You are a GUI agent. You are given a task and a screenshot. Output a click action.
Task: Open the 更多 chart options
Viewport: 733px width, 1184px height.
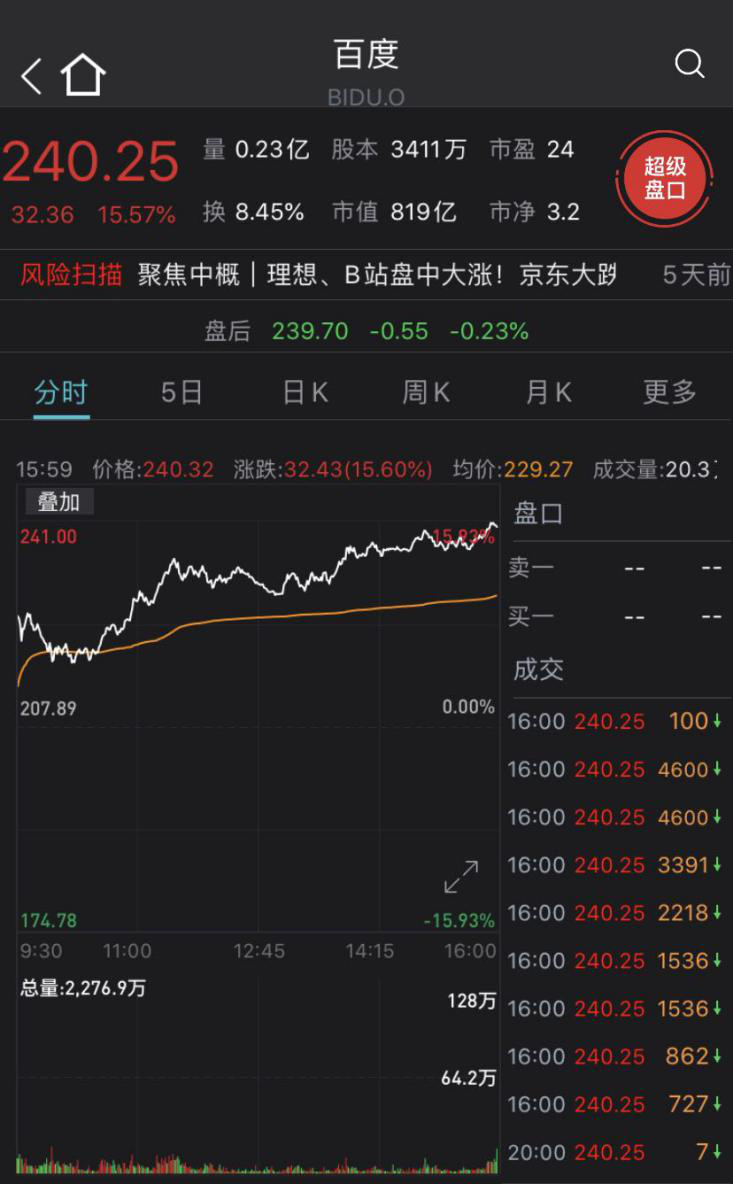[669, 392]
